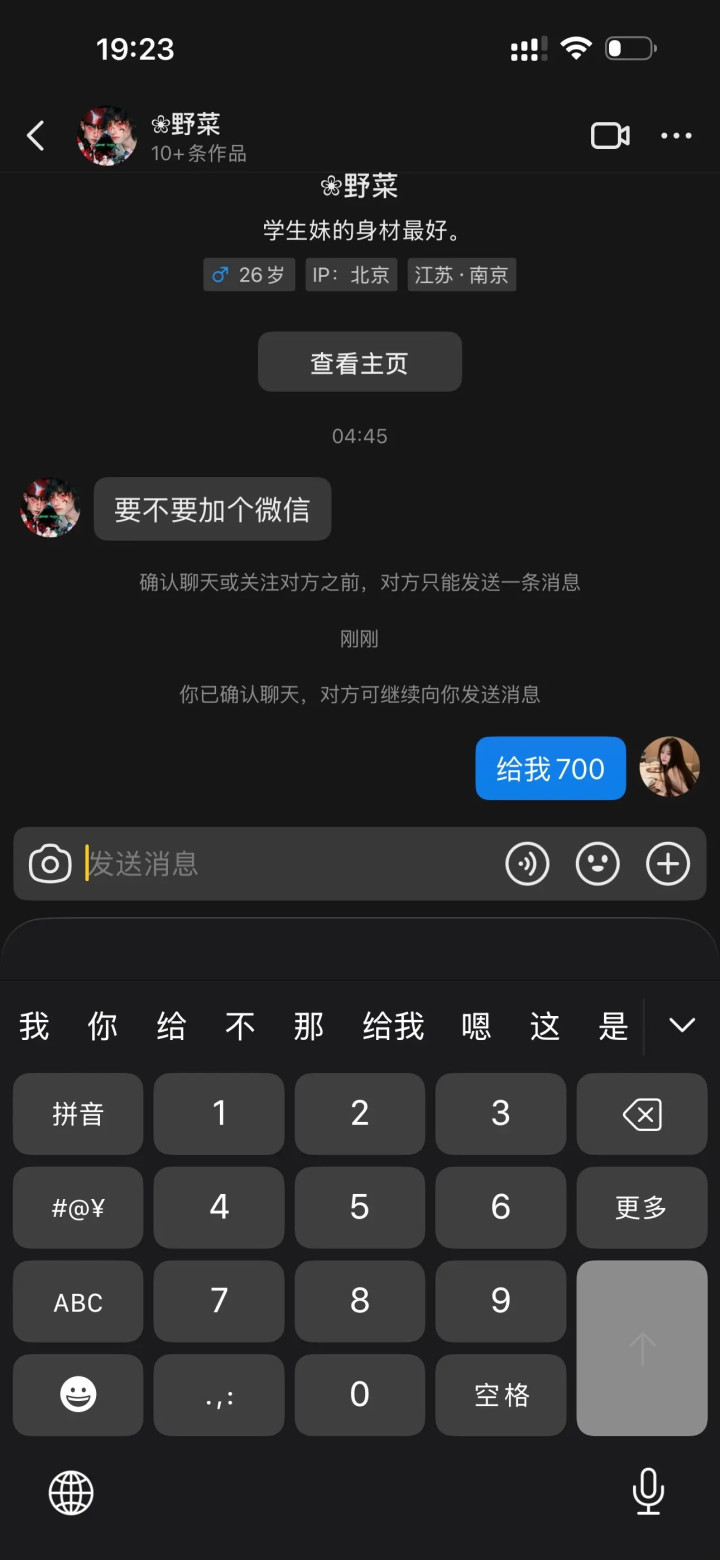Viewport: 720px width, 1560px height.
Task: Open the camera icon in message bar
Action: point(50,864)
